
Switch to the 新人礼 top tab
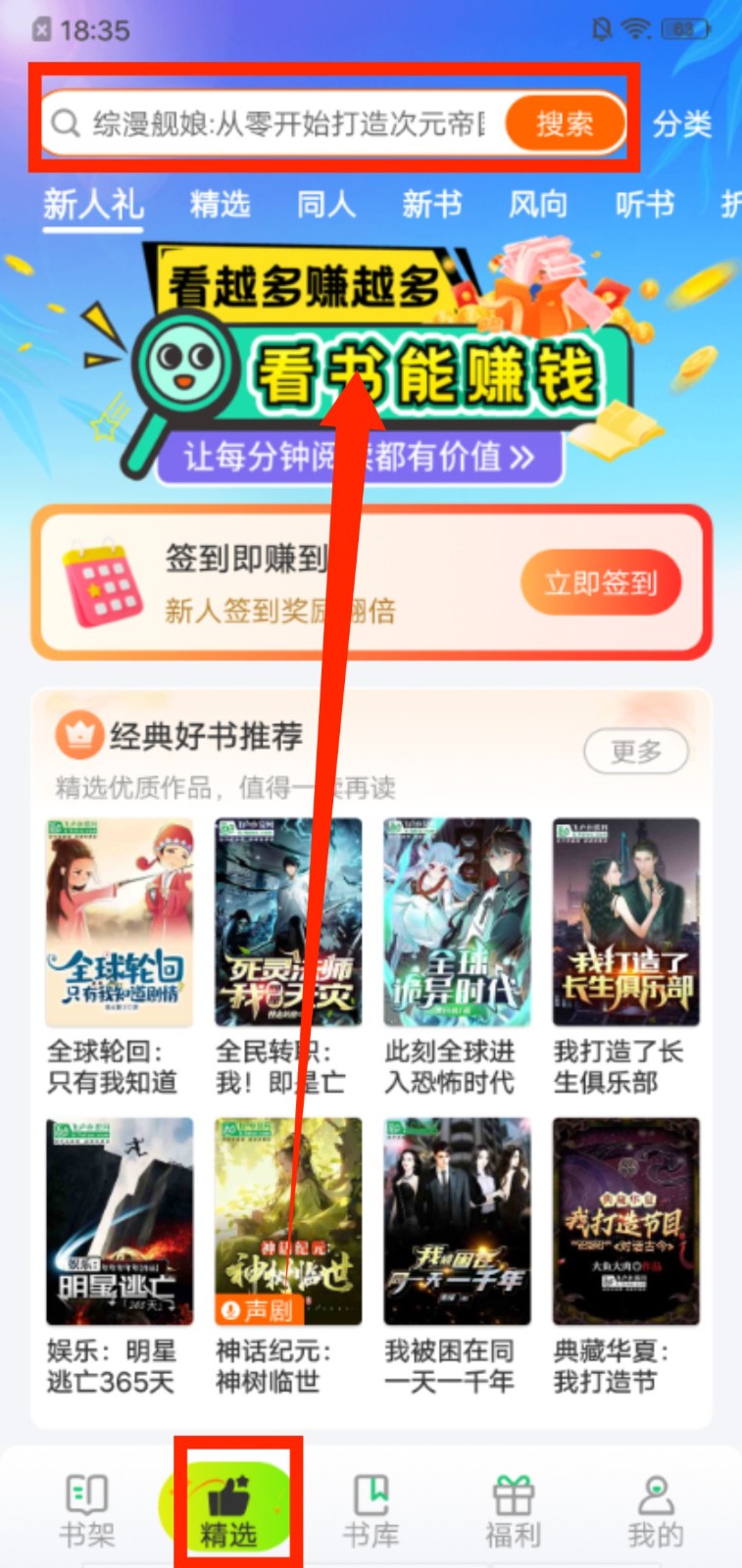93,204
